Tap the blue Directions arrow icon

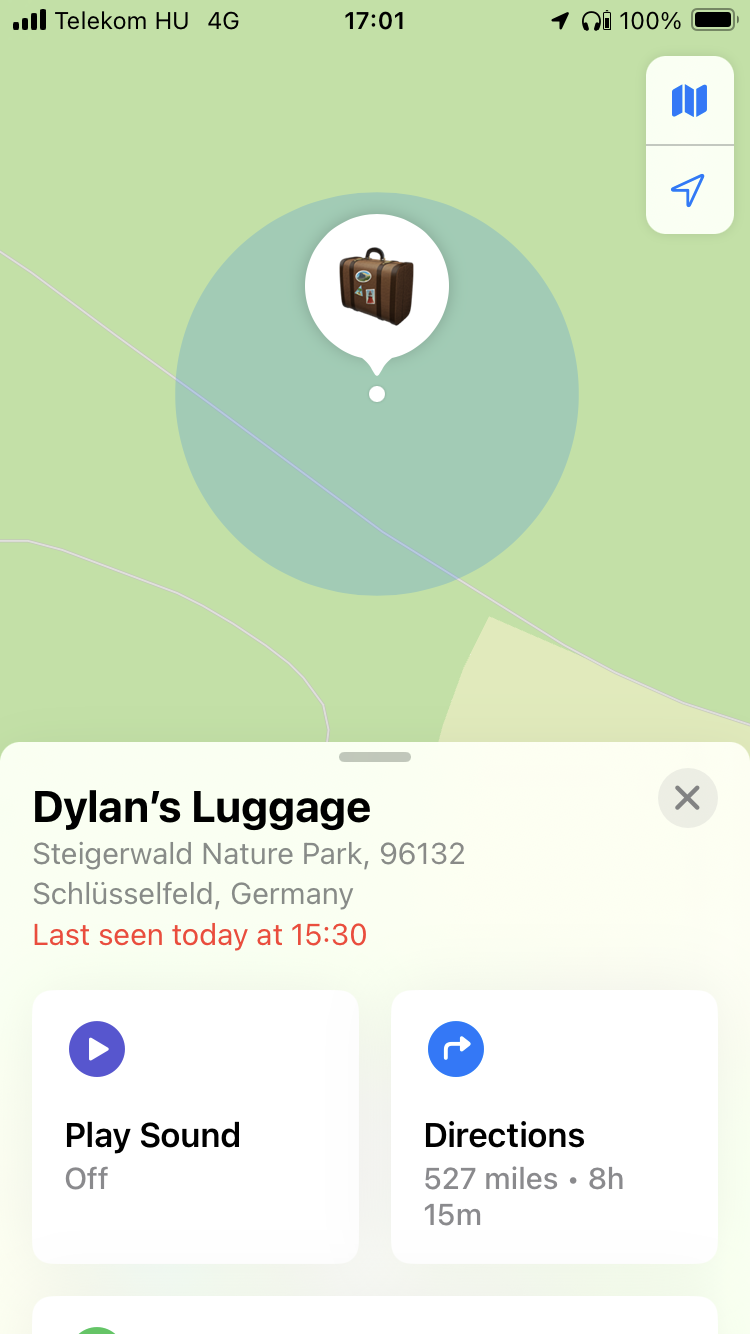455,1049
